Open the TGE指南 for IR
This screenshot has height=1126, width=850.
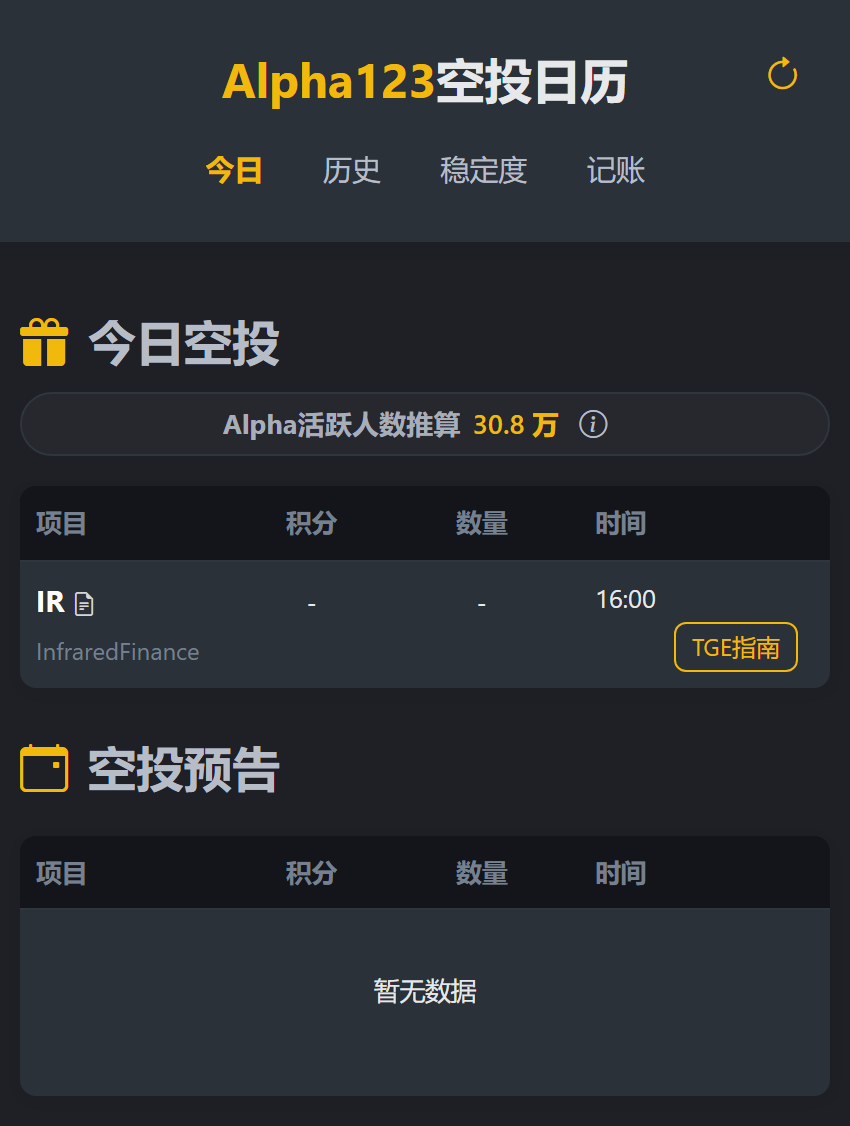[736, 647]
